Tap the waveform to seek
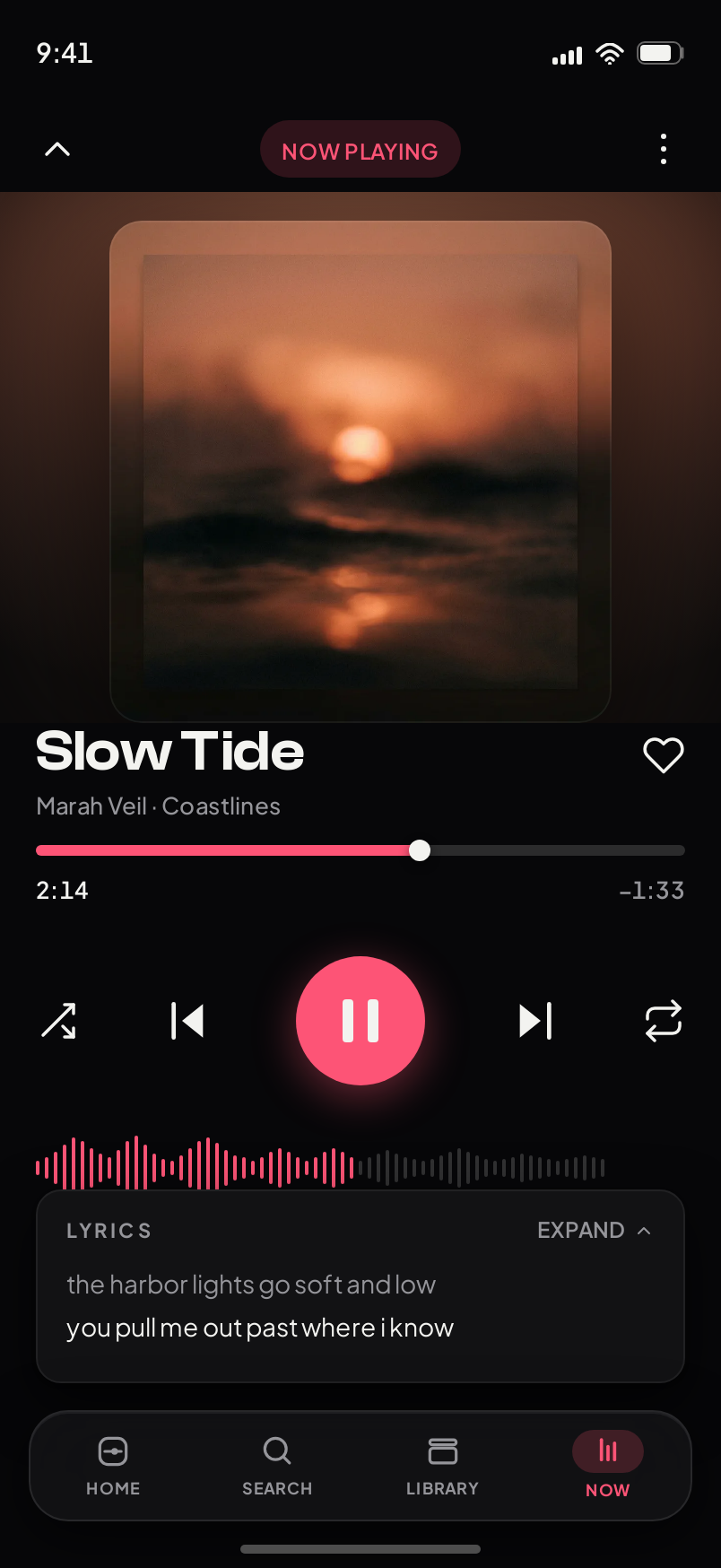 click(321, 1163)
